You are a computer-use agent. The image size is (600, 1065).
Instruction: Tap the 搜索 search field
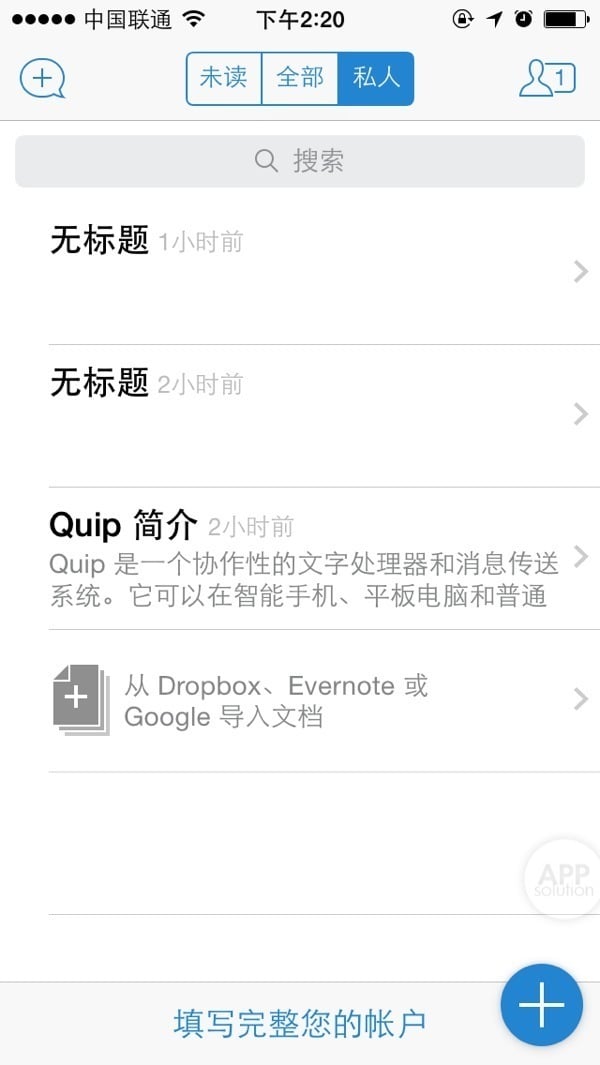[300, 161]
